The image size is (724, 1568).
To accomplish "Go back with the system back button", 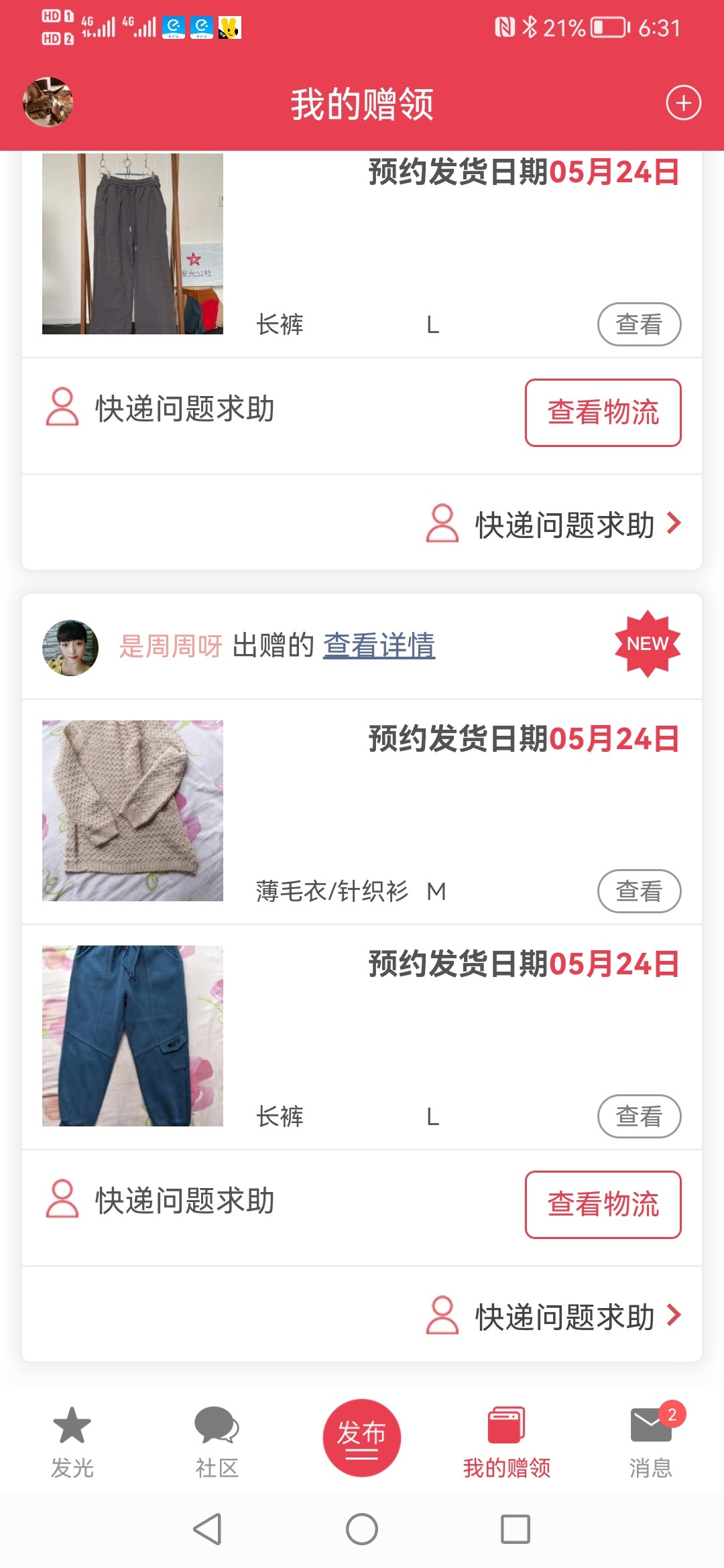I will point(208,1529).
